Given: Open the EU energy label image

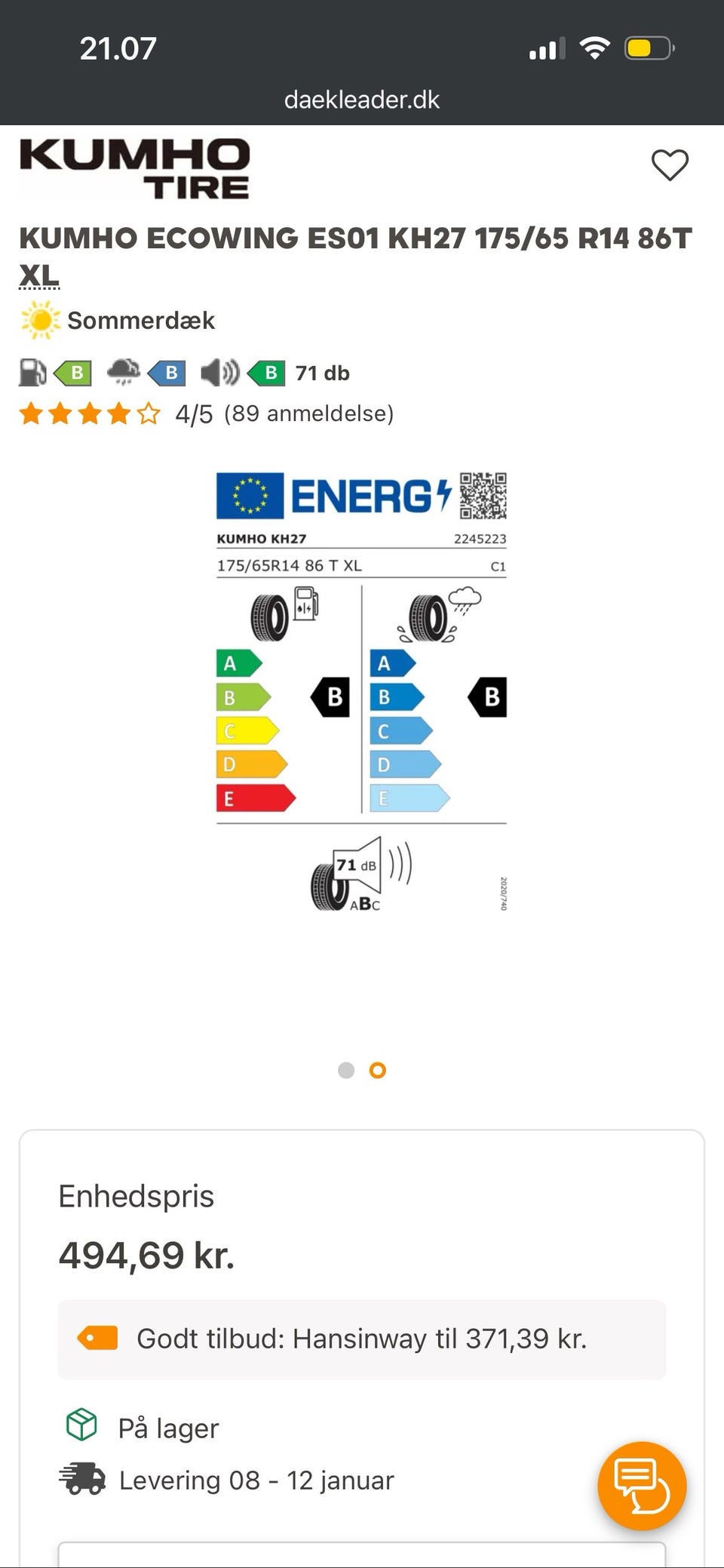Looking at the screenshot, I should click(x=361, y=692).
